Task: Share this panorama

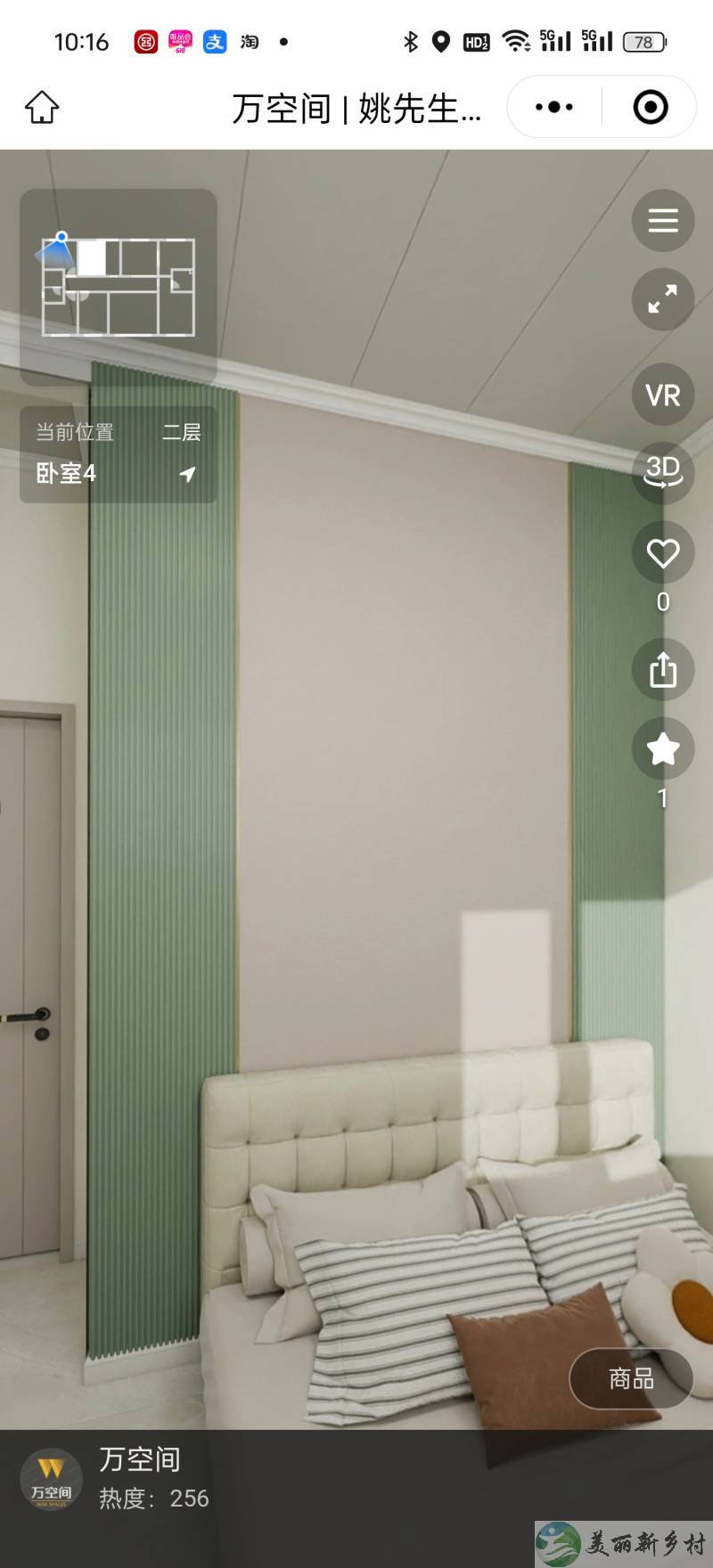Action: click(662, 669)
